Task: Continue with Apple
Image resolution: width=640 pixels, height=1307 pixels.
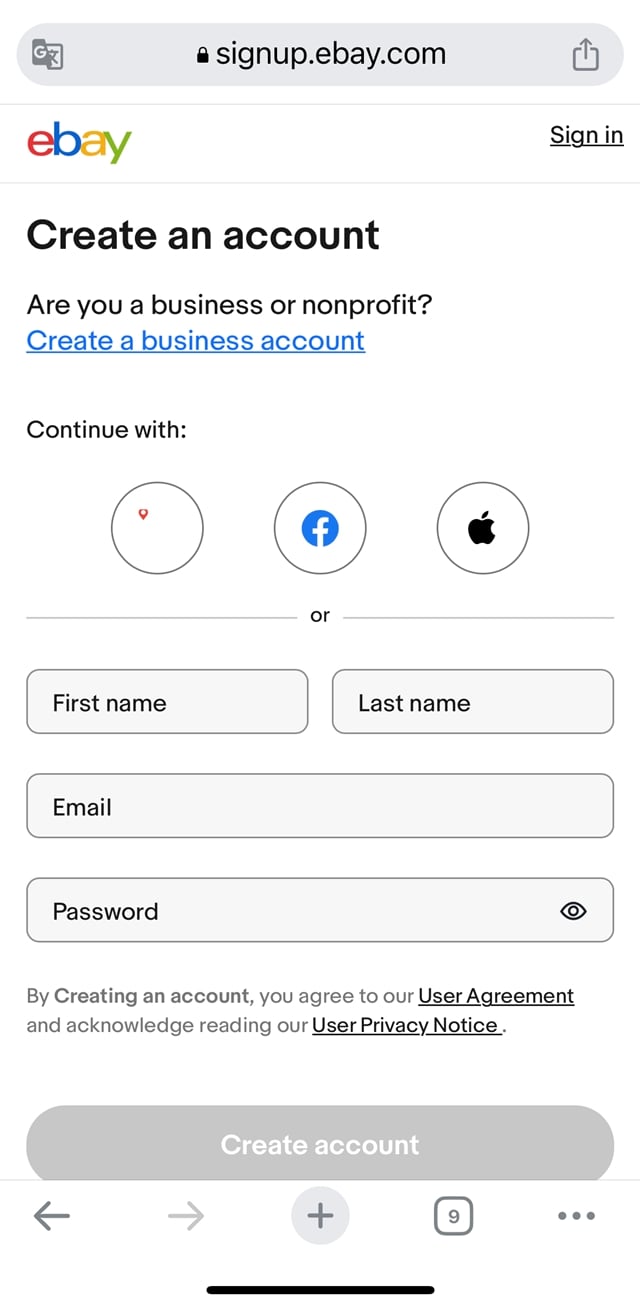Action: (x=483, y=528)
